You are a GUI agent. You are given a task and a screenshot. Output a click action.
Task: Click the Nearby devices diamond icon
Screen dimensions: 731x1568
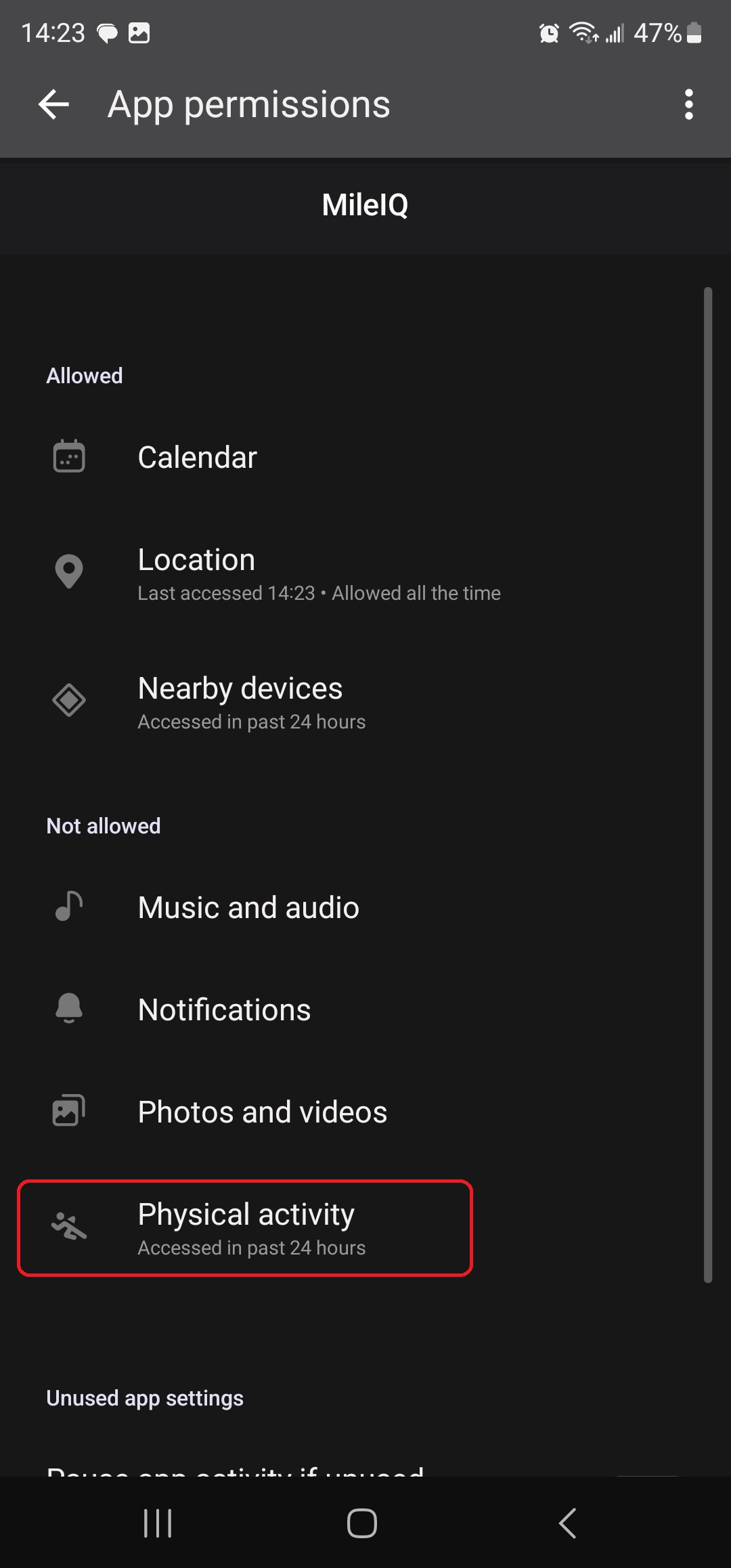68,701
